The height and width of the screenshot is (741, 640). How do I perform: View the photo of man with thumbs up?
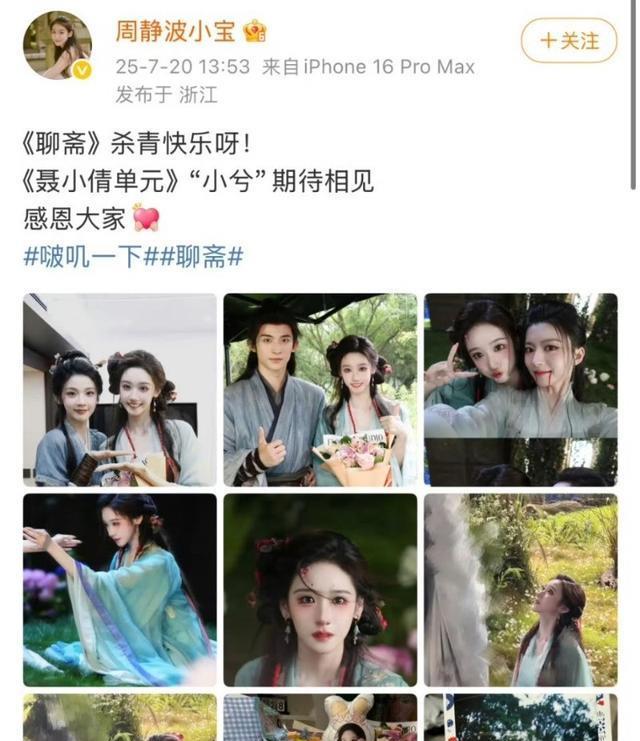pyautogui.click(x=320, y=389)
